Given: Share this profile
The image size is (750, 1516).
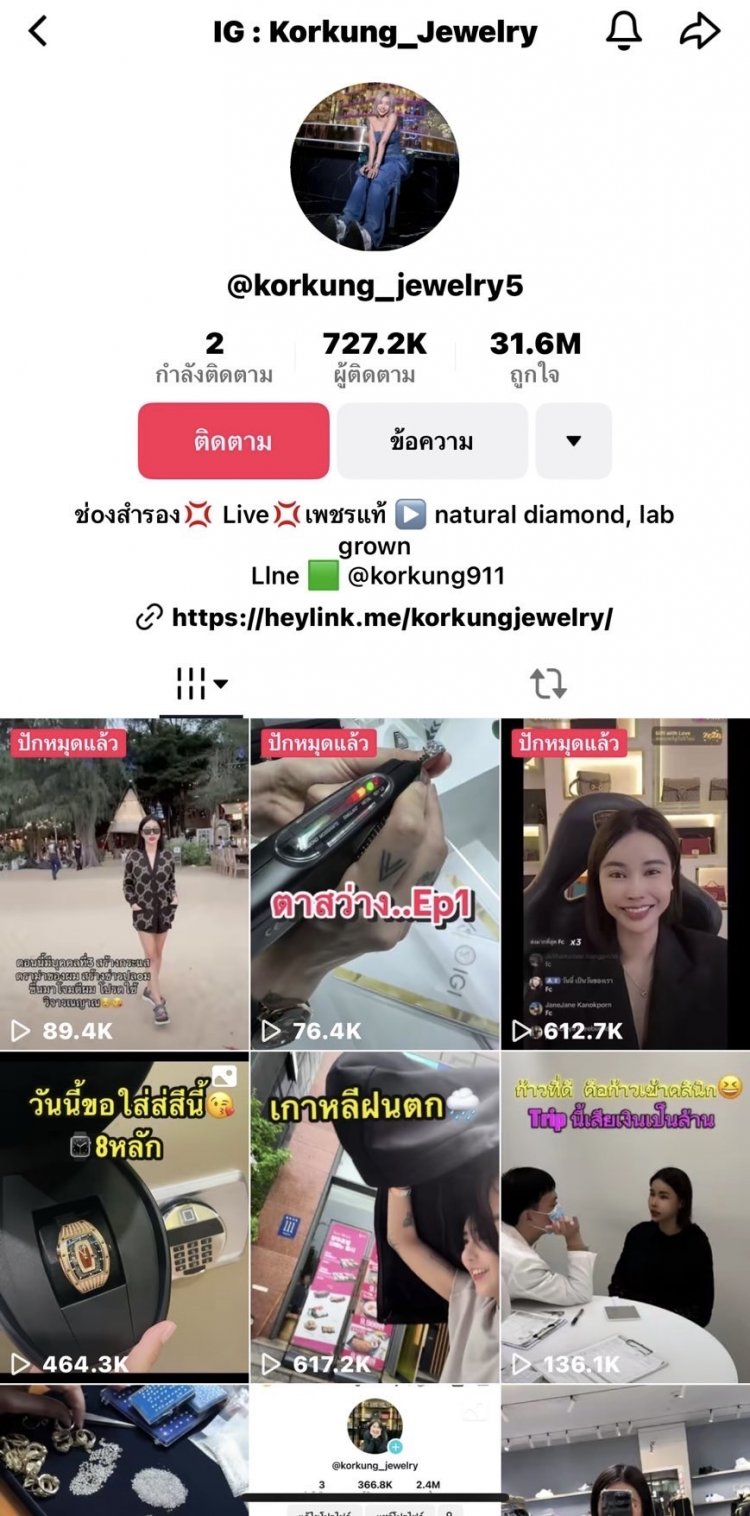Looking at the screenshot, I should pos(699,32).
